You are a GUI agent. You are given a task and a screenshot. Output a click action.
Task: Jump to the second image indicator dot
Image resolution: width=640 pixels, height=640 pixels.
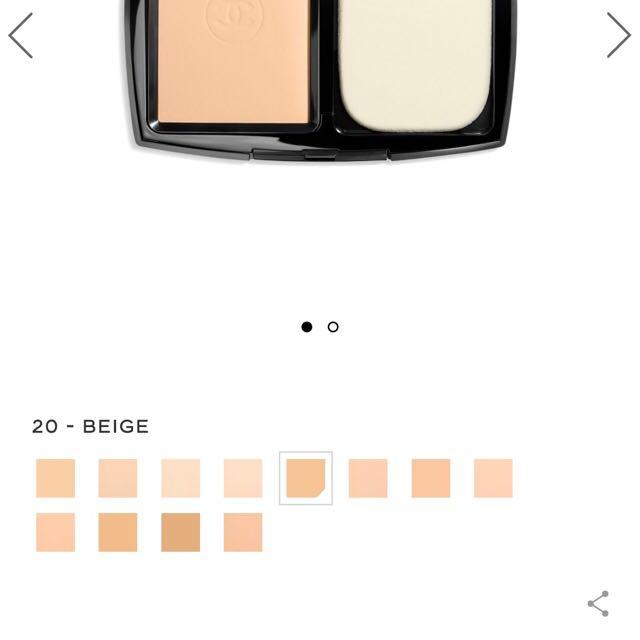point(333,327)
